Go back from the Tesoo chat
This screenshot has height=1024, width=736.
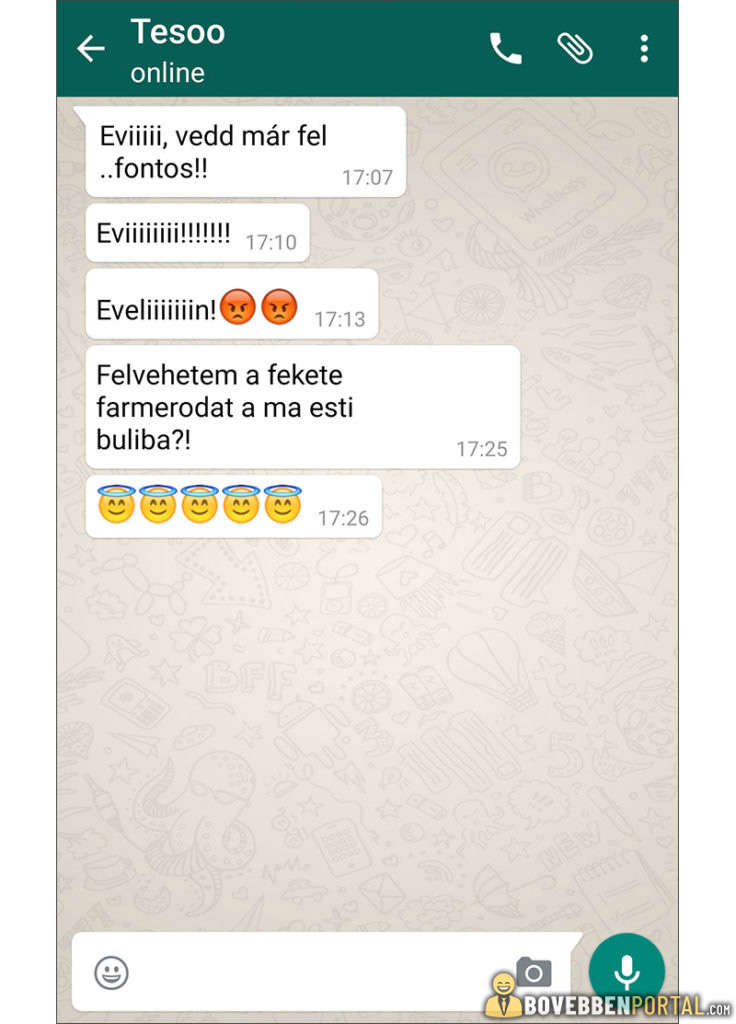(x=91, y=49)
